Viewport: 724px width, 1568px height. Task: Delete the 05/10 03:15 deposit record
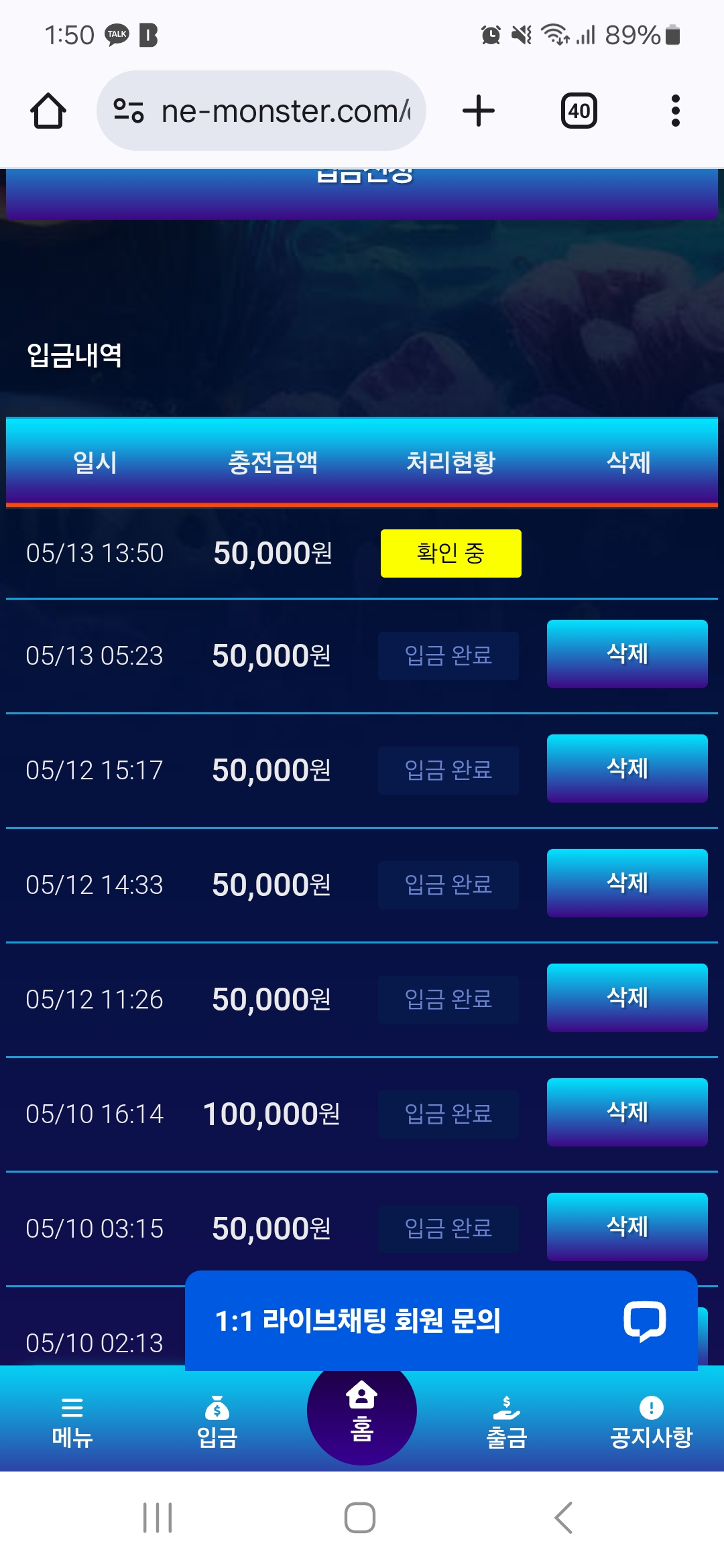(627, 1227)
